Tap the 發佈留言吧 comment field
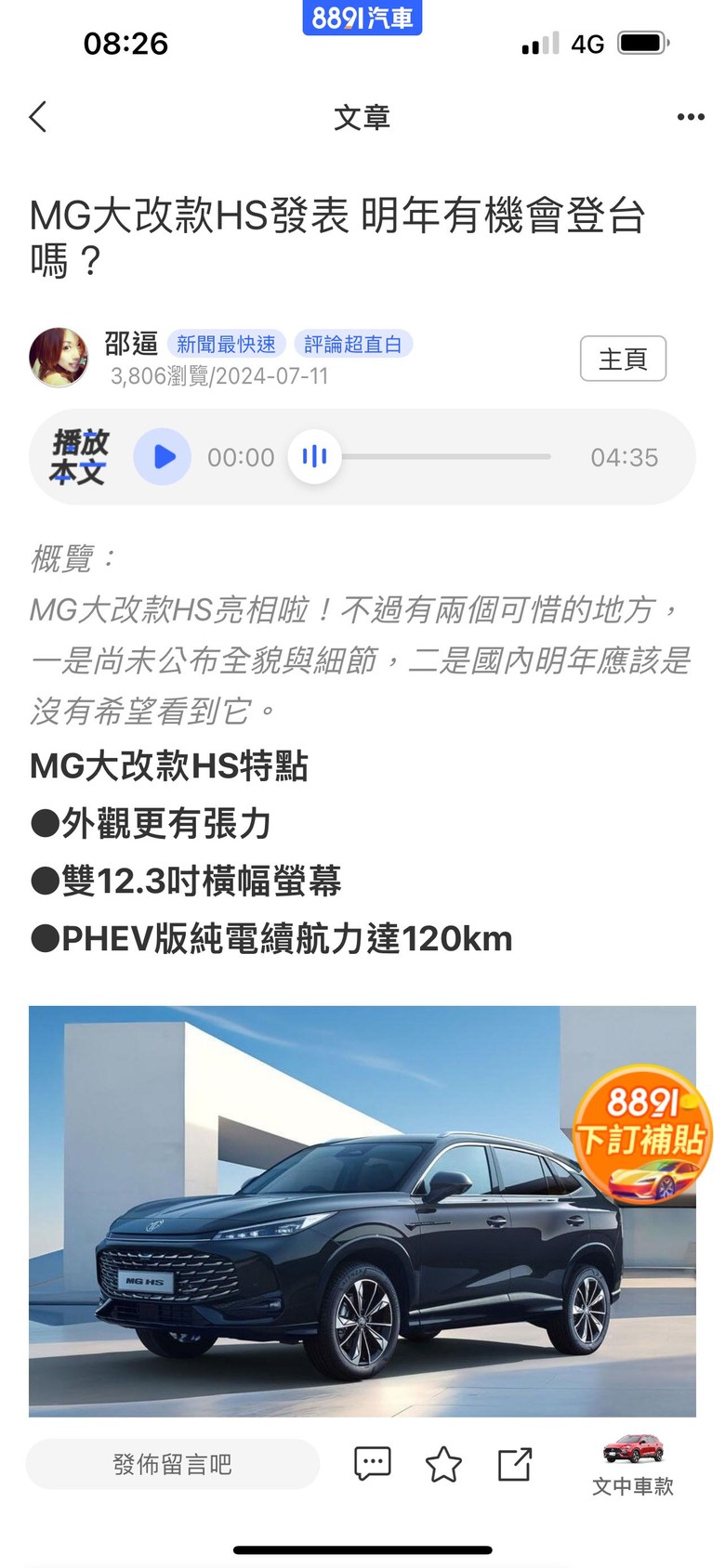This screenshot has height=1568, width=725. (x=173, y=1465)
